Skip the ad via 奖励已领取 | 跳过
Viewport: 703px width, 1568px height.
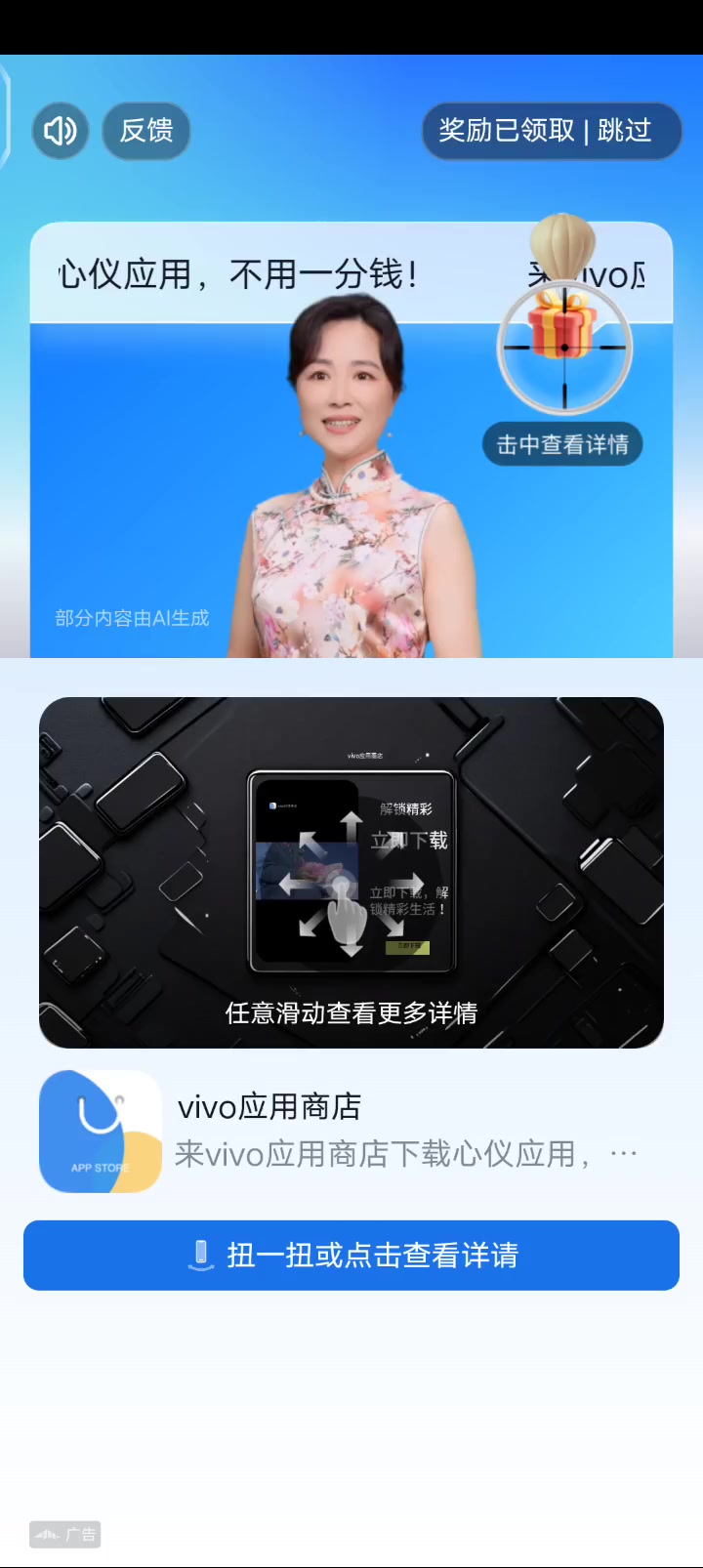pyautogui.click(x=552, y=131)
